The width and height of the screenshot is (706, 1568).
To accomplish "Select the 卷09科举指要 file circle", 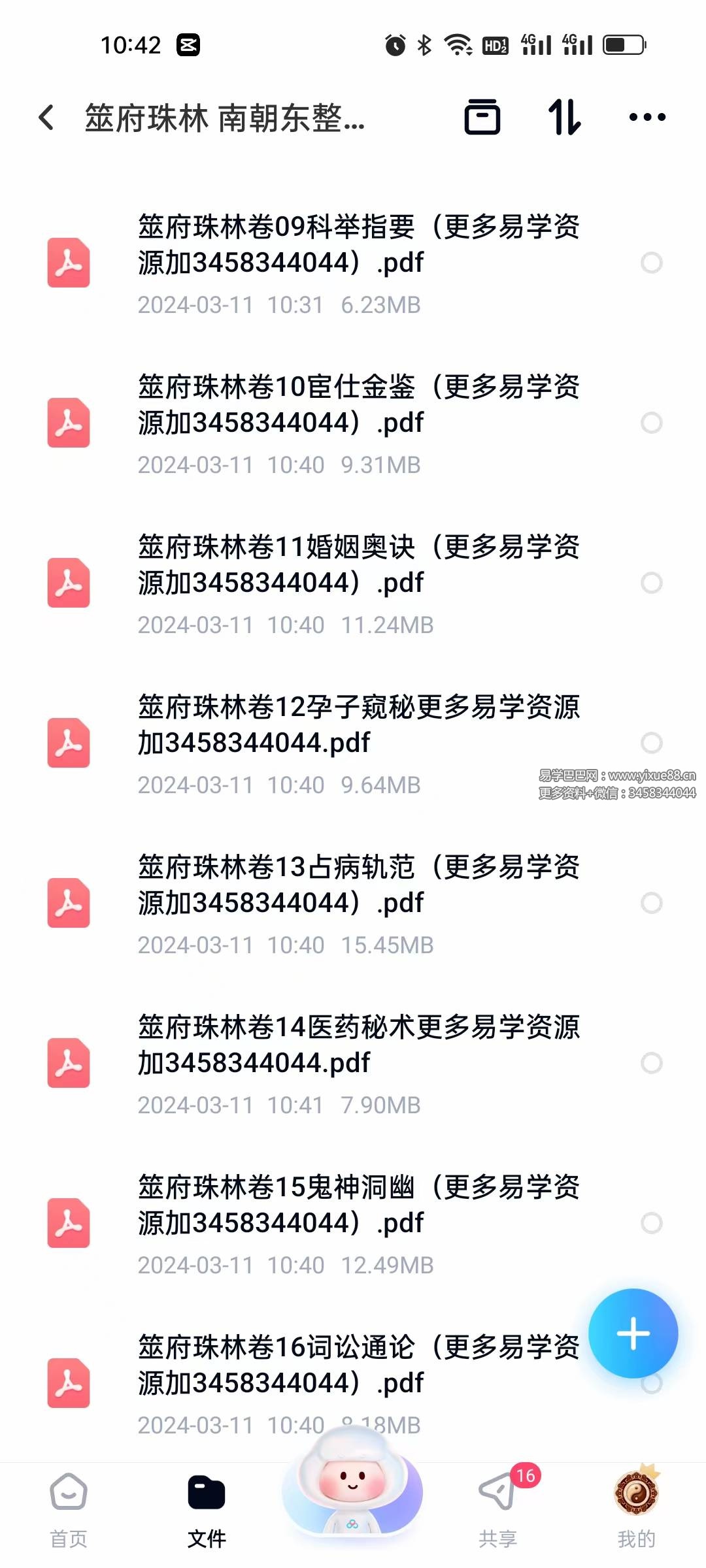I will coord(651,263).
